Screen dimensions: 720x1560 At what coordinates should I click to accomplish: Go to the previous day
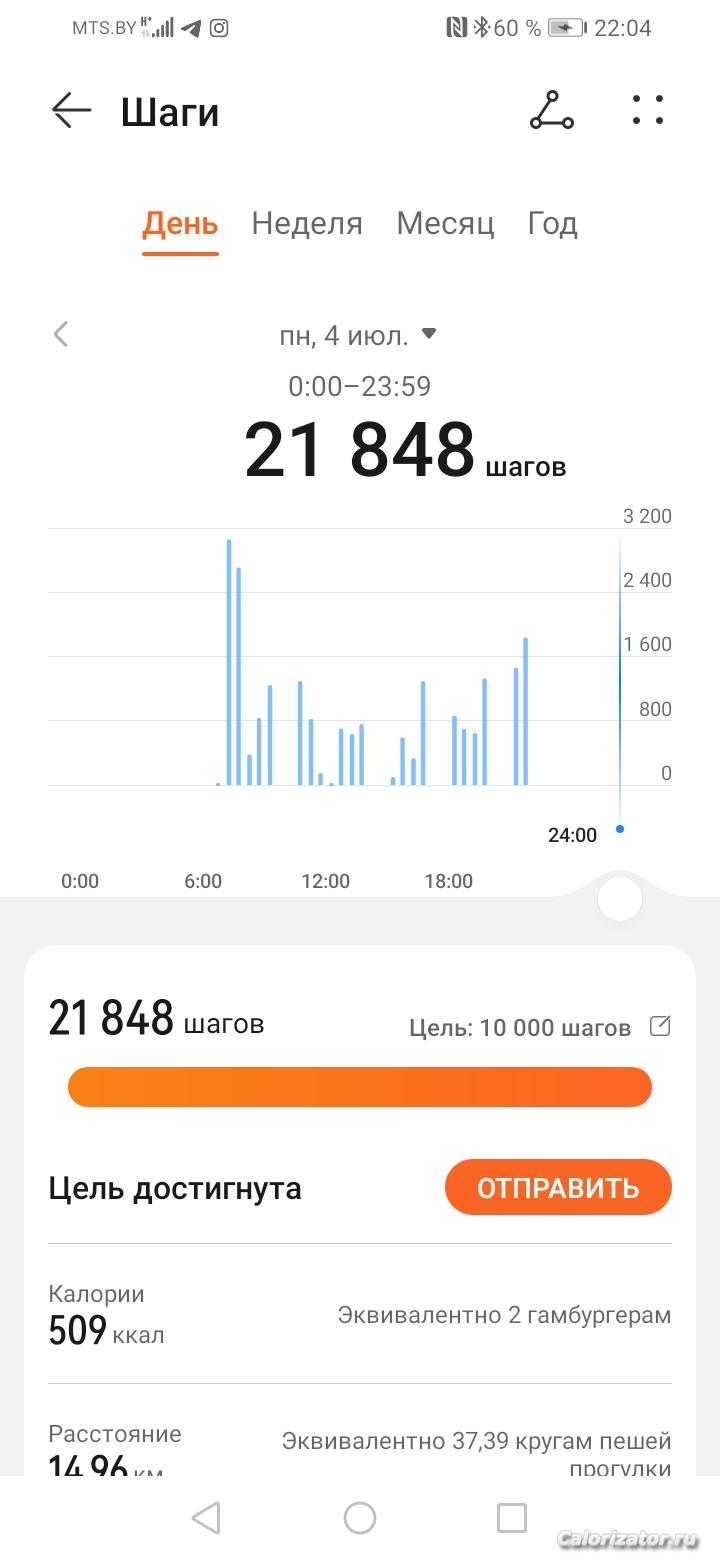(62, 334)
